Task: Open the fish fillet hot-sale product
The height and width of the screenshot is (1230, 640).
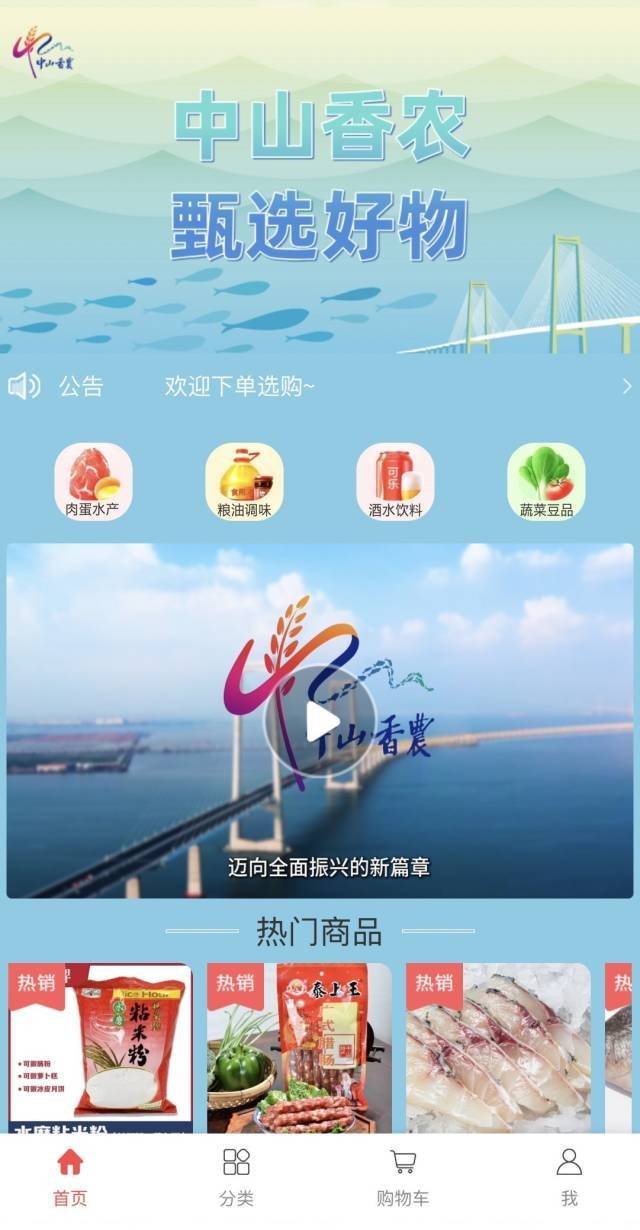Action: [498, 1048]
